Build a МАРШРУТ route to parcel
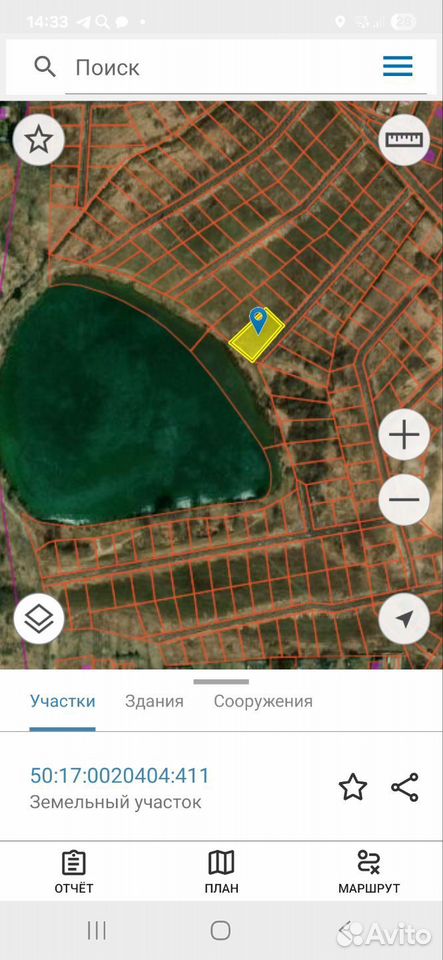This screenshot has height=960, width=443. [369, 872]
